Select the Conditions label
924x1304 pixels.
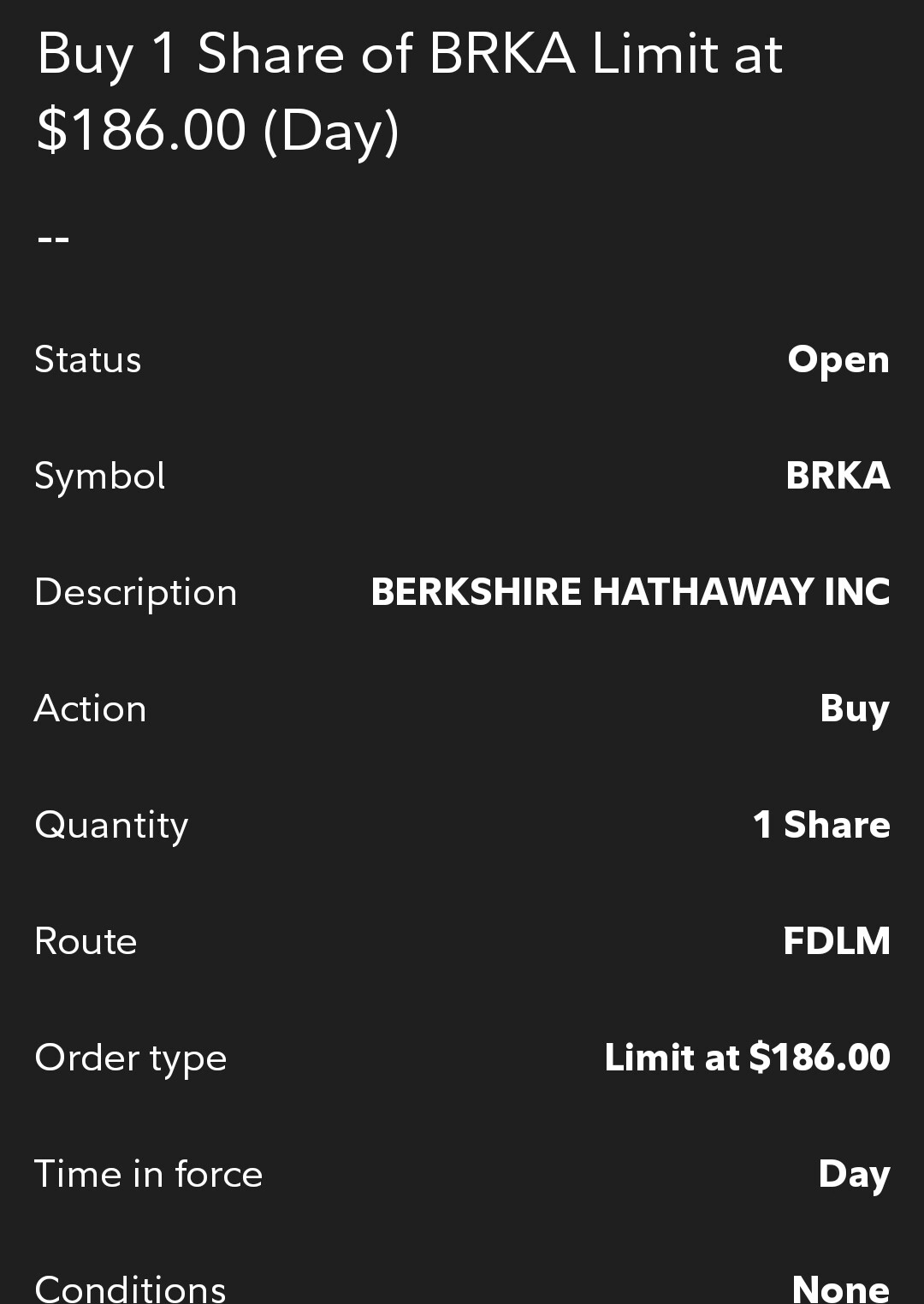click(129, 1288)
